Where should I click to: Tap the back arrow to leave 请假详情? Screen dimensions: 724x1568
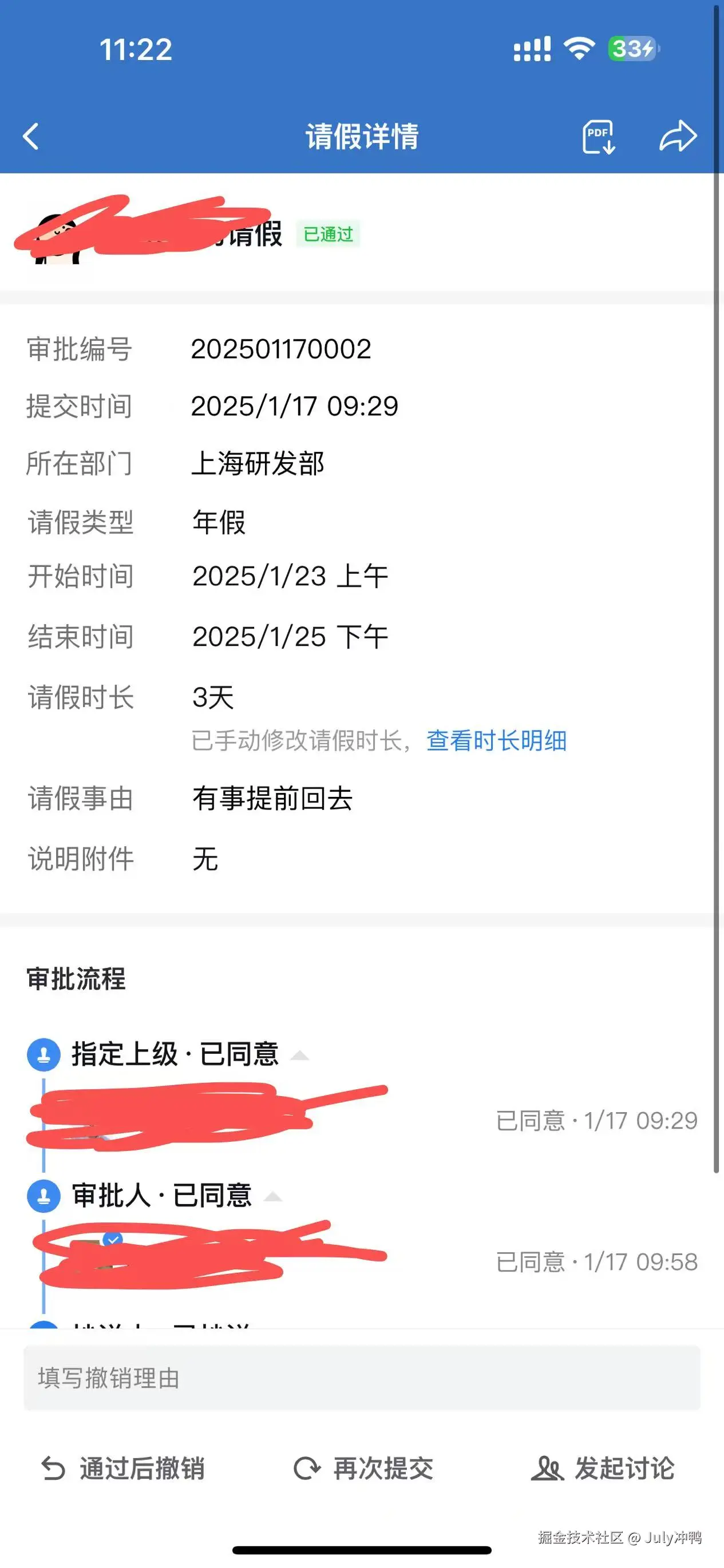(31, 136)
